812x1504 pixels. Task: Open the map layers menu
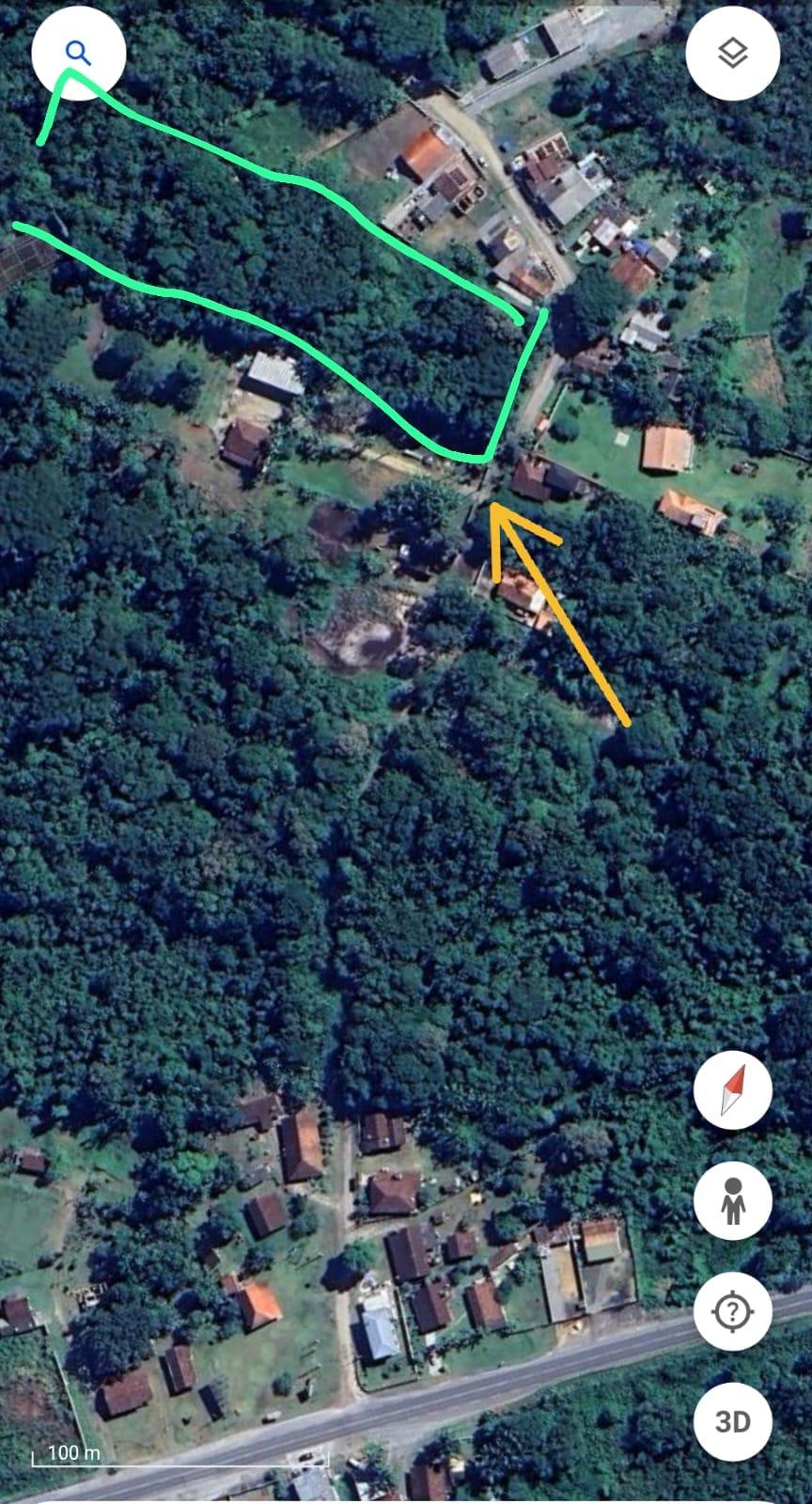pyautogui.click(x=732, y=54)
